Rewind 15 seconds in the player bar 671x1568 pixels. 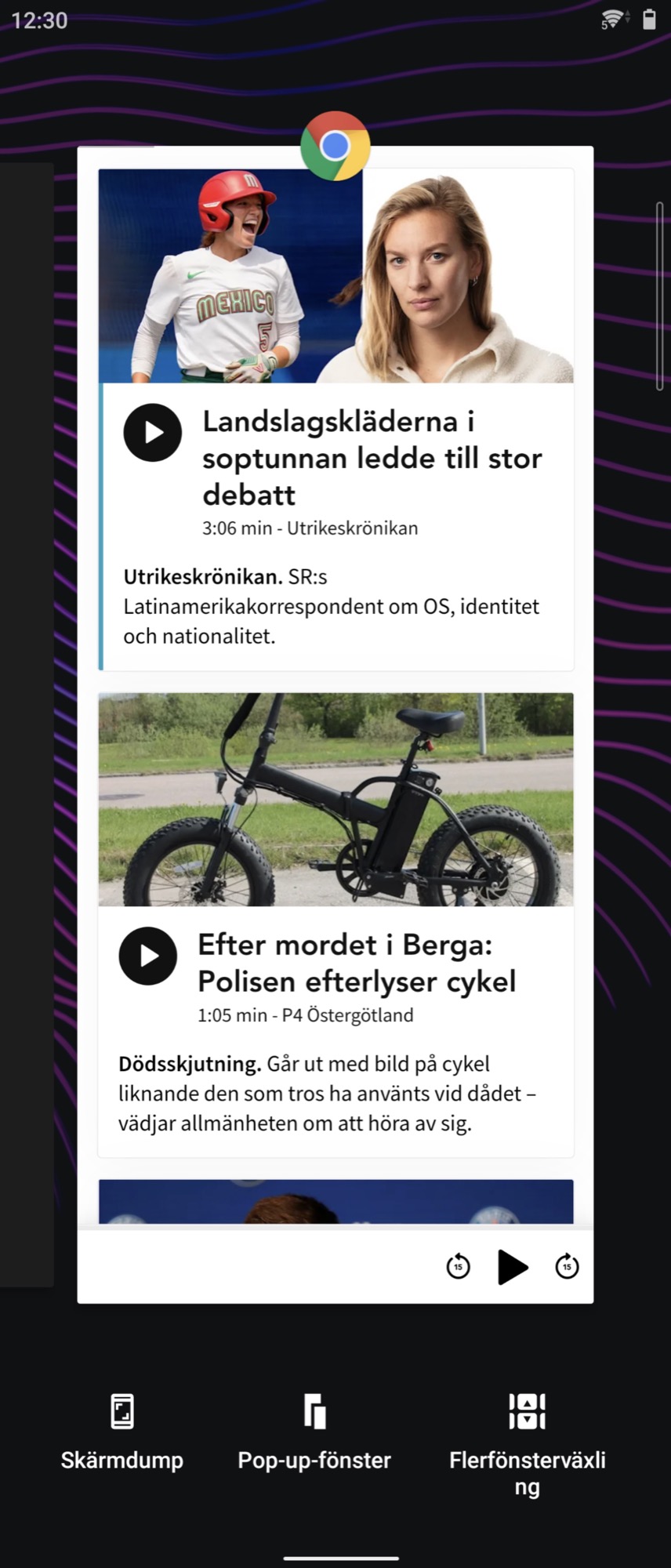458,1266
